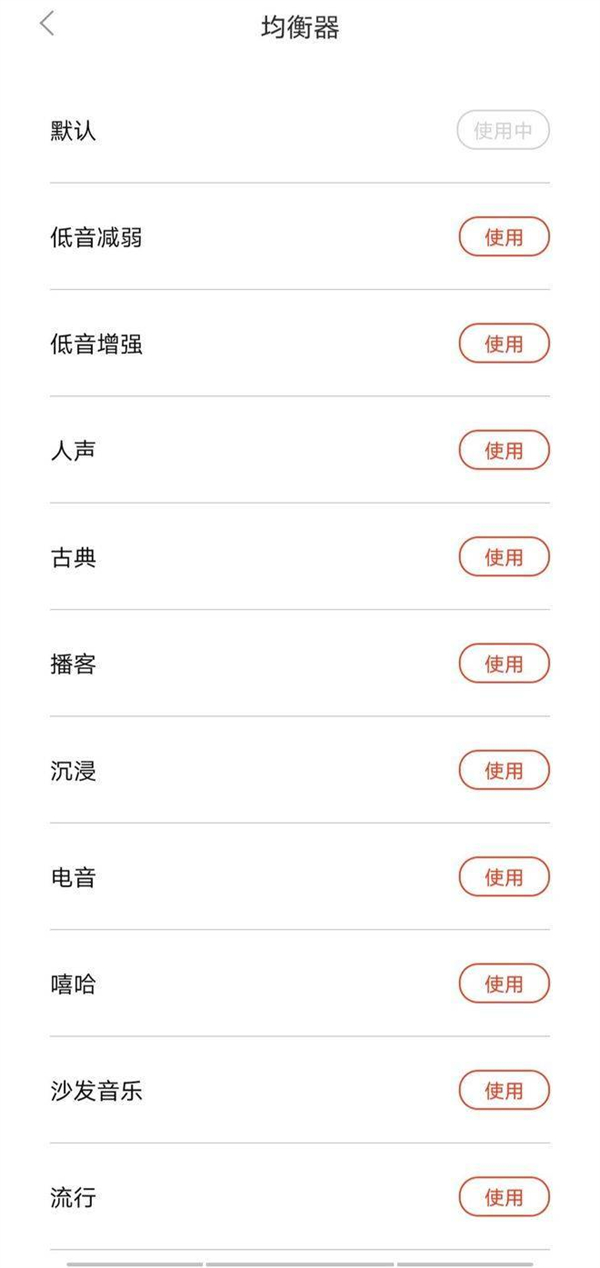This screenshot has height=1268, width=600.
Task: Switch to the 播客 preset
Action: 504,664
